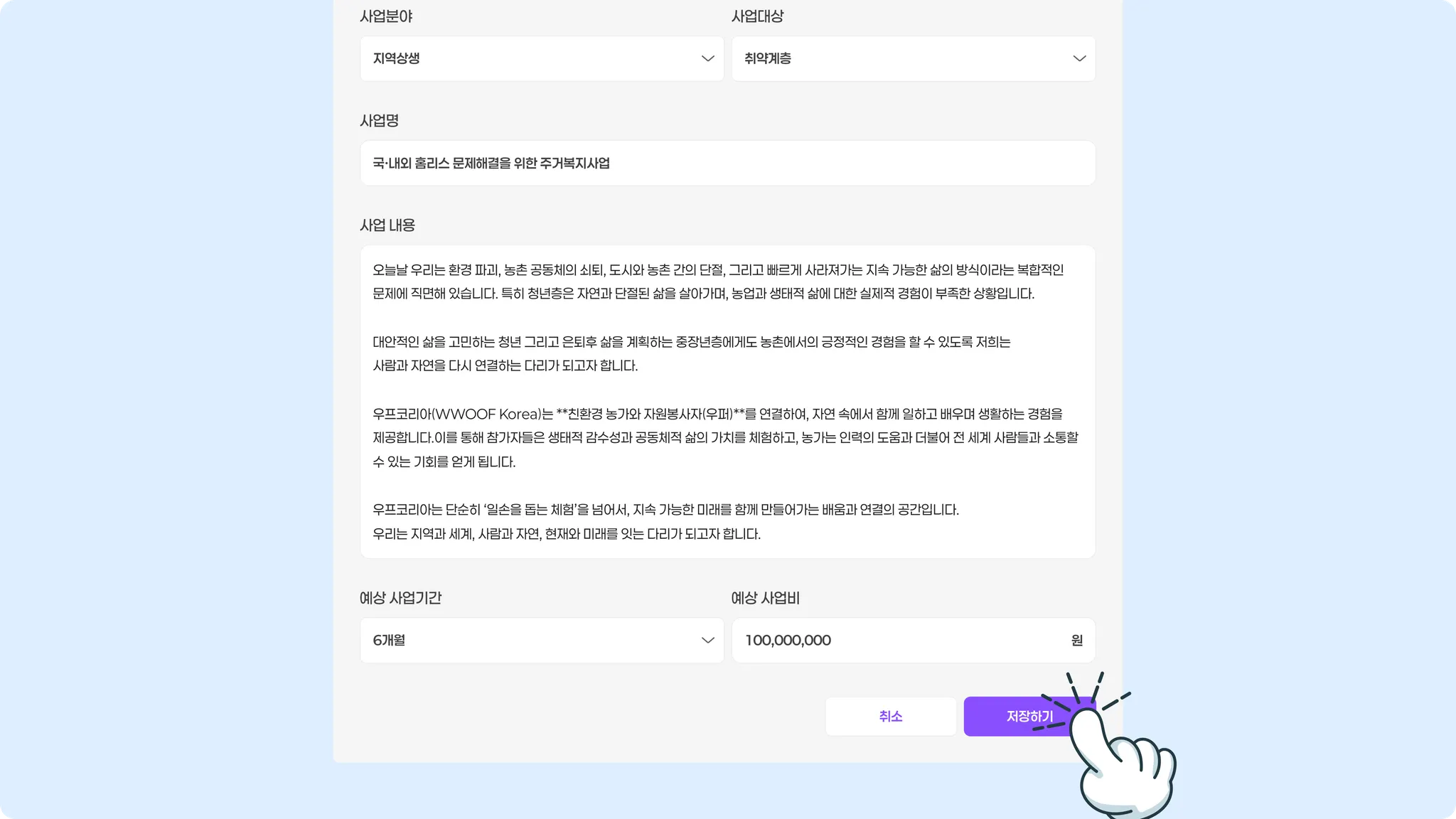The height and width of the screenshot is (819, 1456).
Task: Edit the 사업명 text field
Action: click(x=727, y=163)
